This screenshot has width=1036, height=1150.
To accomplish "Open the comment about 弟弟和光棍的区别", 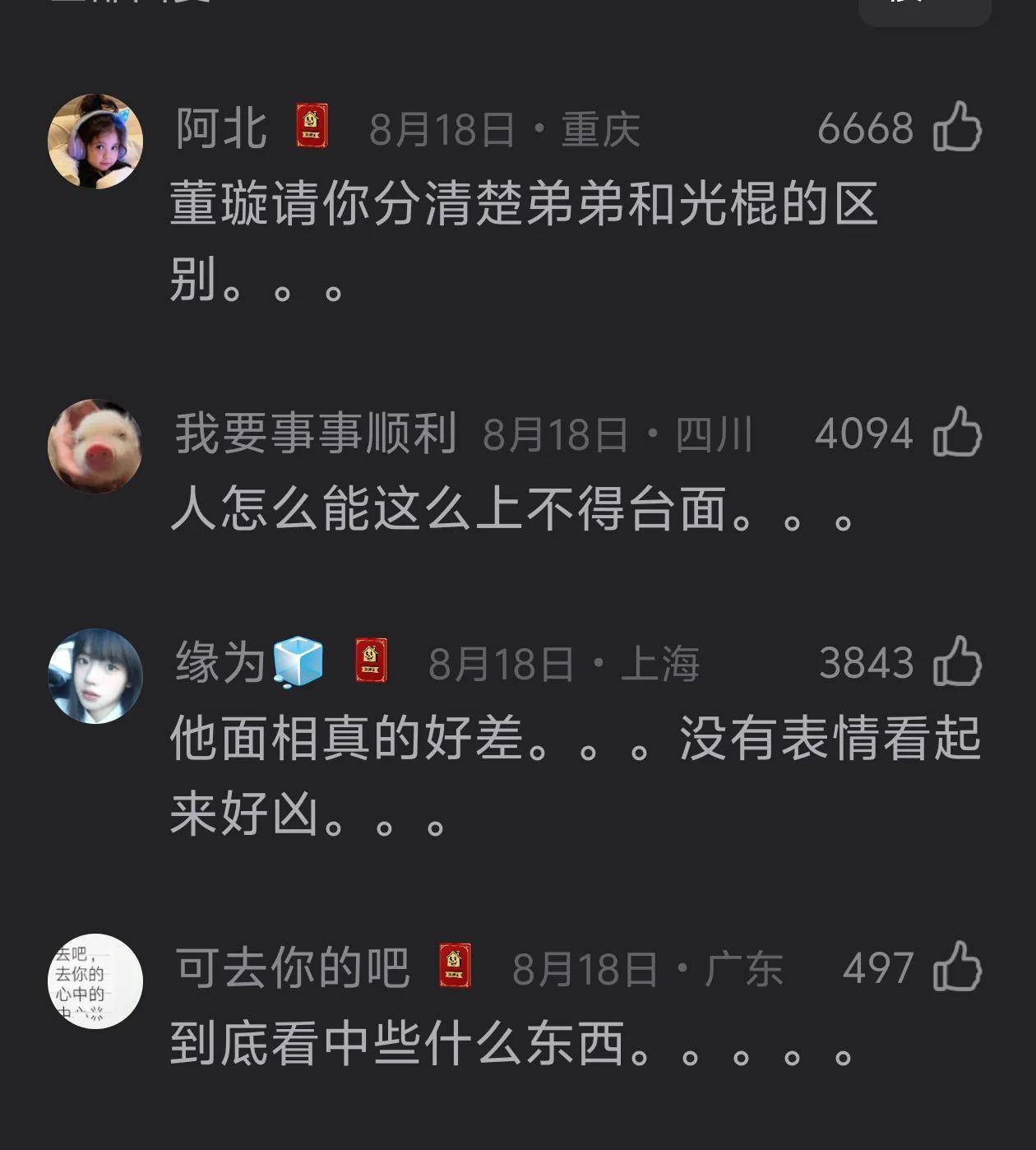I will [x=523, y=241].
